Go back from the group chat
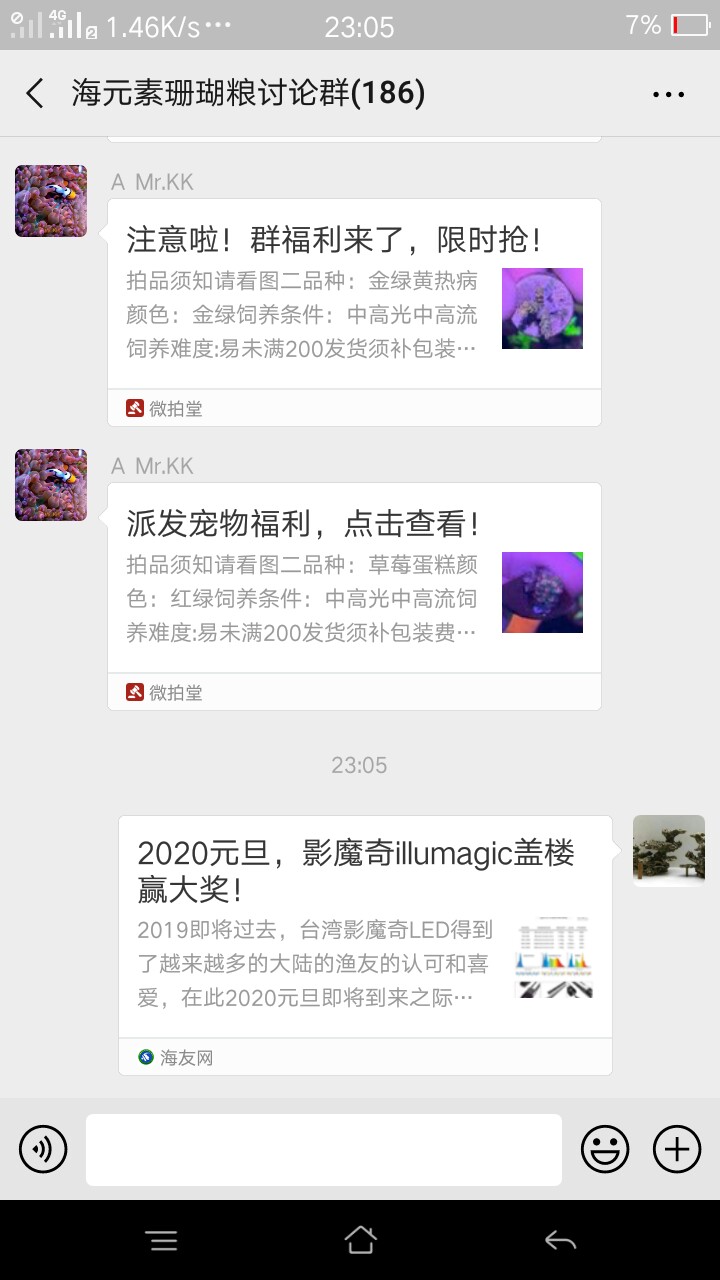720x1280 pixels. tap(35, 94)
